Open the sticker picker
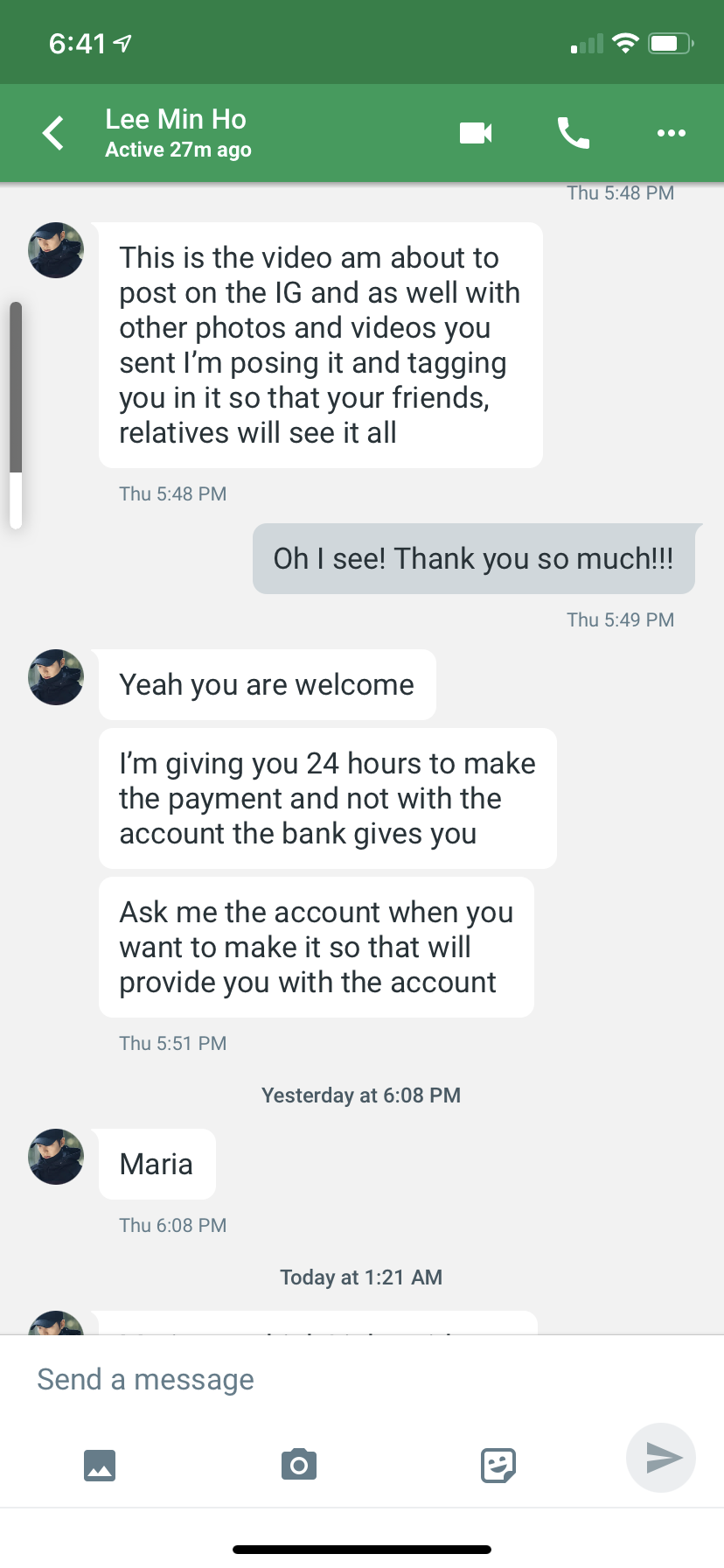Screen dimensions: 724x1568 498,1464
